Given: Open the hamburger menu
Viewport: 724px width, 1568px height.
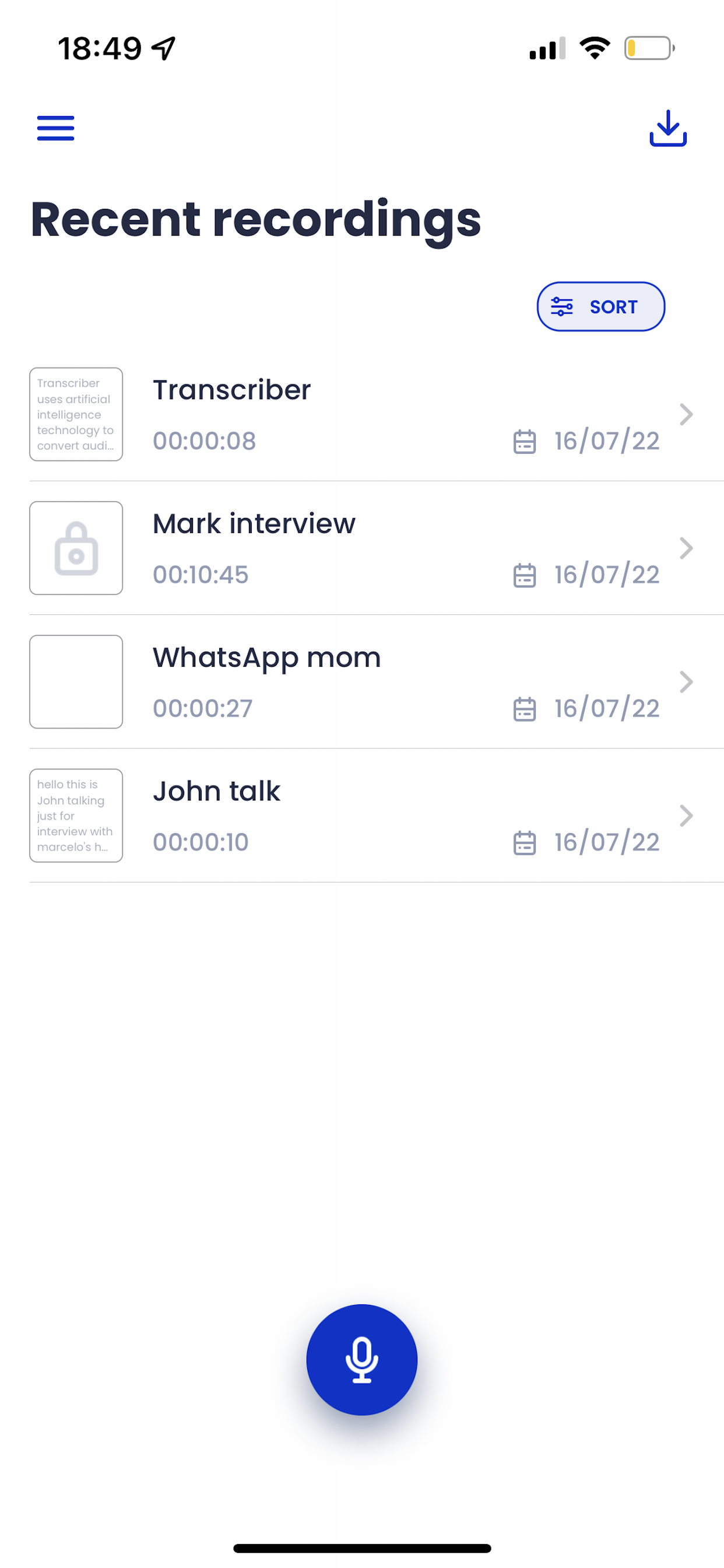Looking at the screenshot, I should 55,128.
